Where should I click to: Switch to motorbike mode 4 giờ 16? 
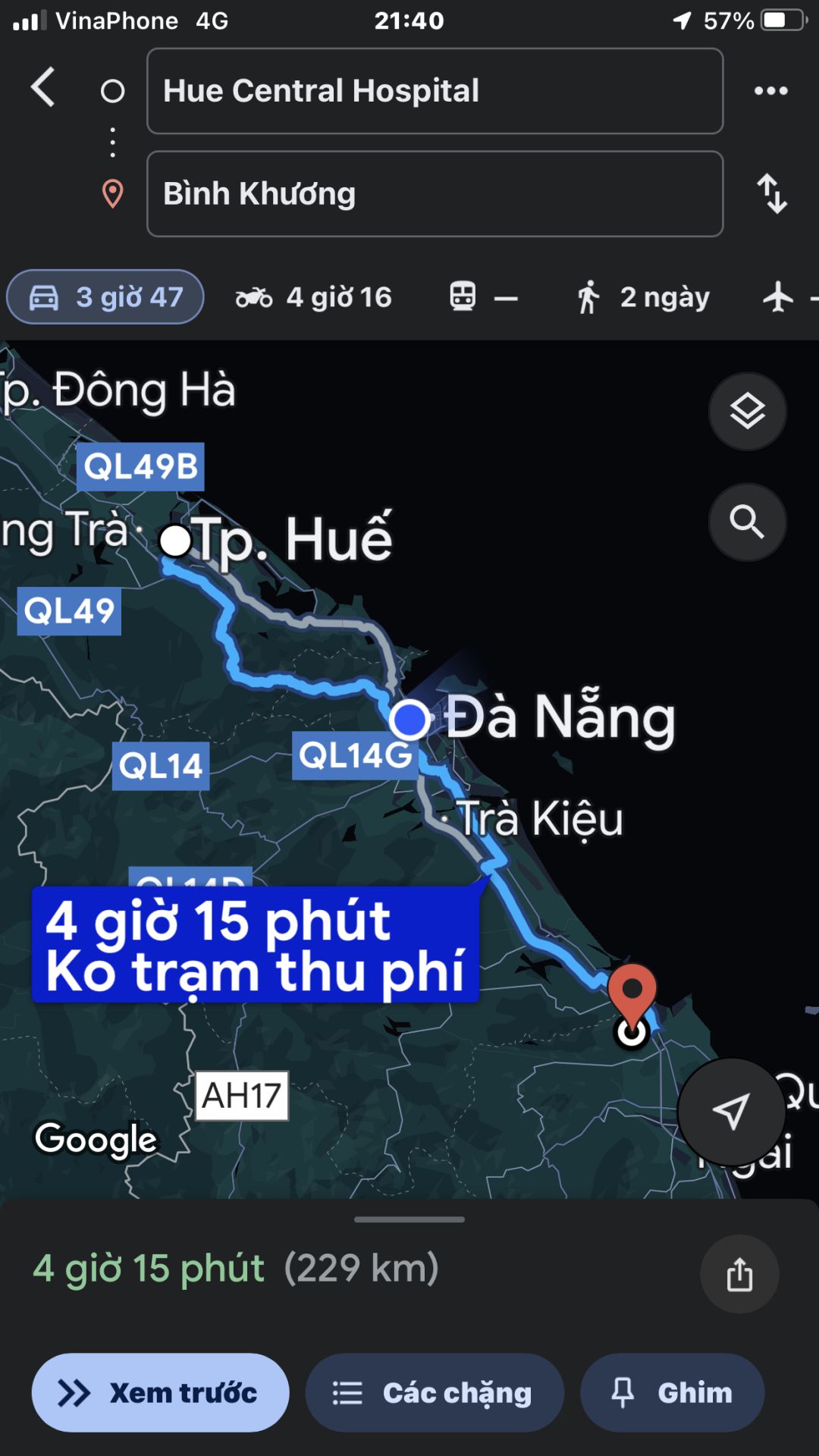(314, 297)
